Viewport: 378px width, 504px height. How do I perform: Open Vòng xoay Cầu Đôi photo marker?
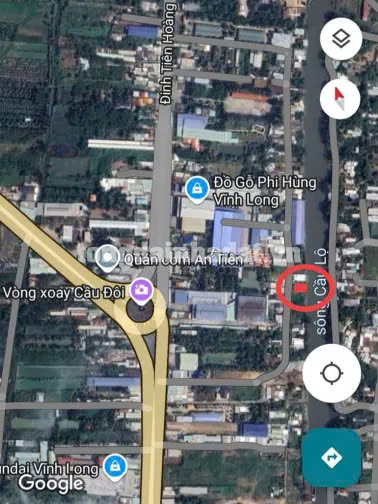[142, 291]
